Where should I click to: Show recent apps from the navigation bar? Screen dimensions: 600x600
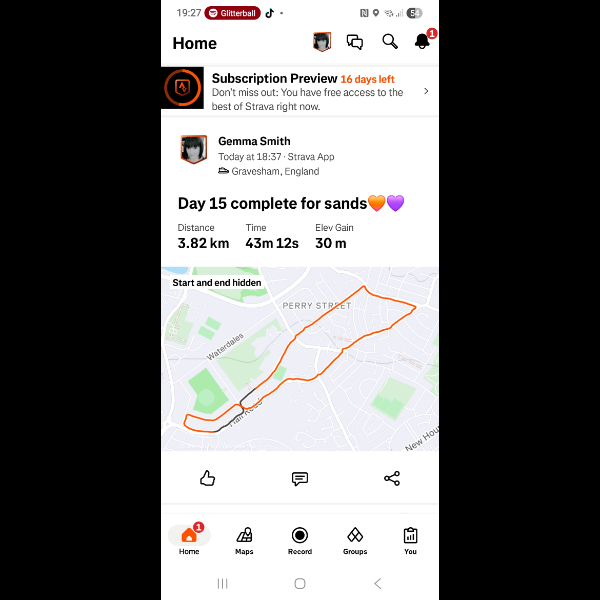pyautogui.click(x=222, y=583)
